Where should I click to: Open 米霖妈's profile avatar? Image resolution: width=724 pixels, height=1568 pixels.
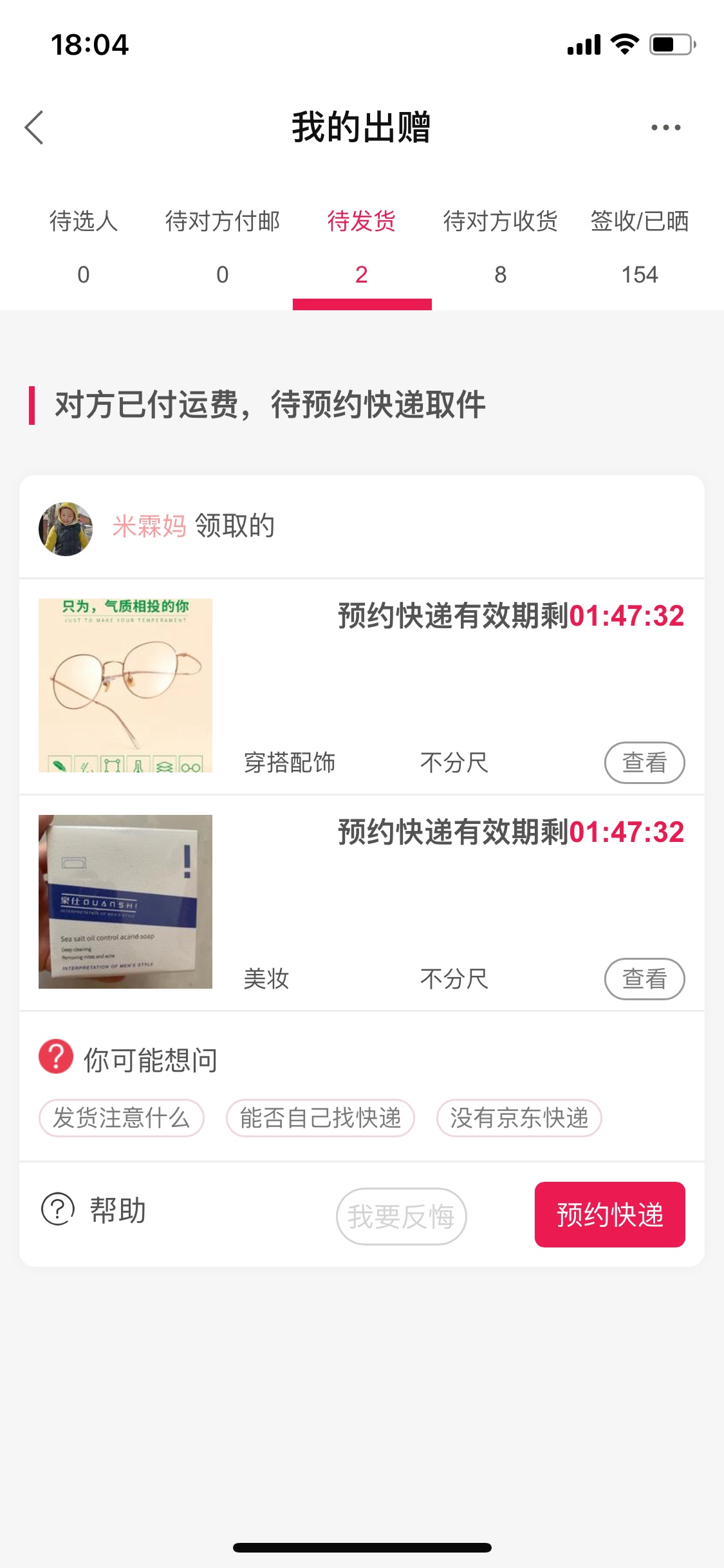66,529
